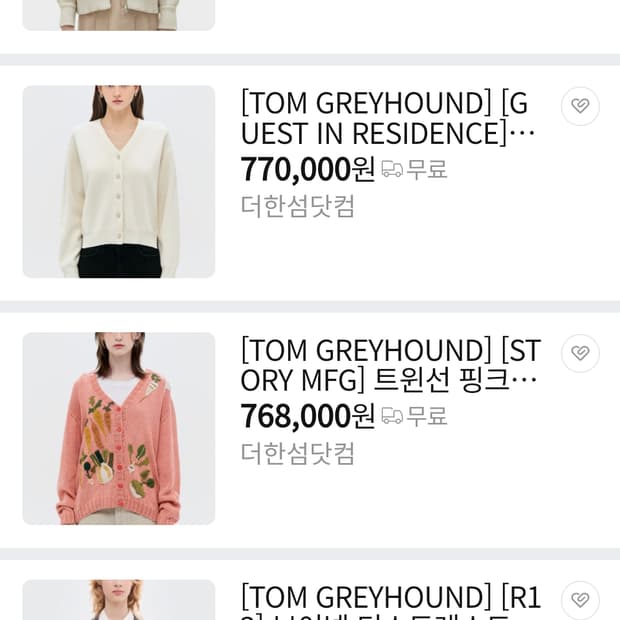Add the TOM GREYHOUND [R1 item to wishlist

point(580,599)
